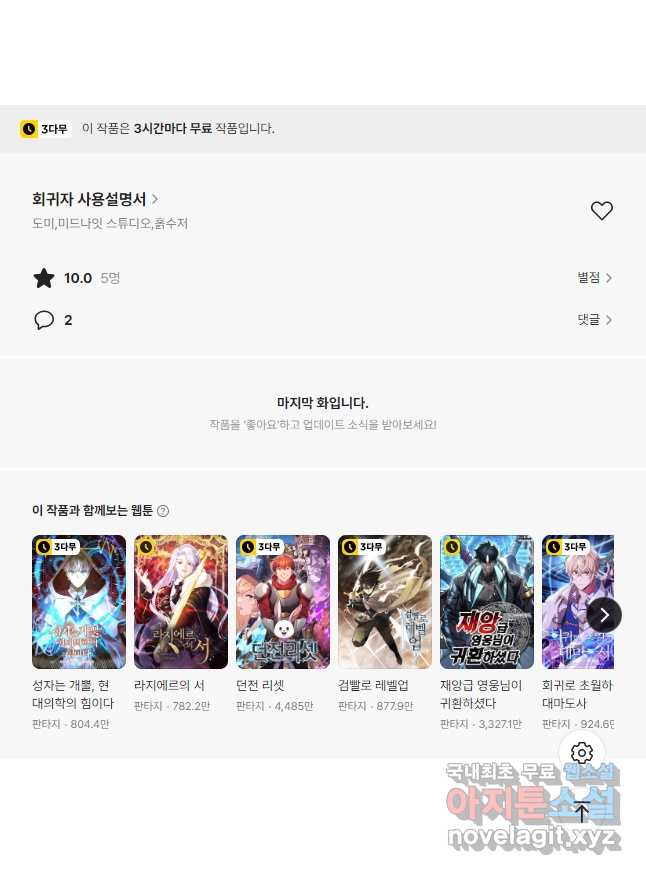The image size is (646, 875).
Task: Open the 댓글 comments page
Action: (594, 320)
